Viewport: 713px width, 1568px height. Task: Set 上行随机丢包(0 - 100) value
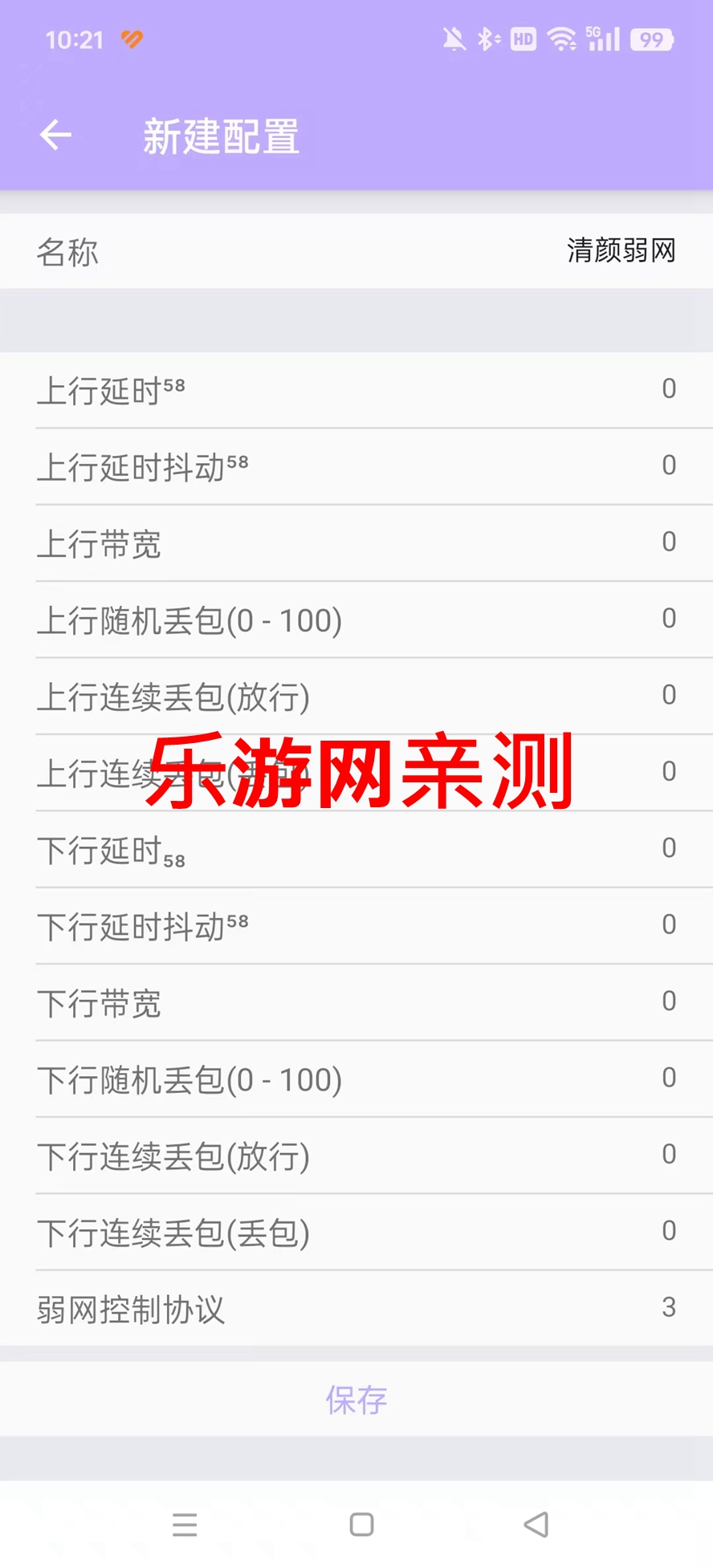click(668, 619)
